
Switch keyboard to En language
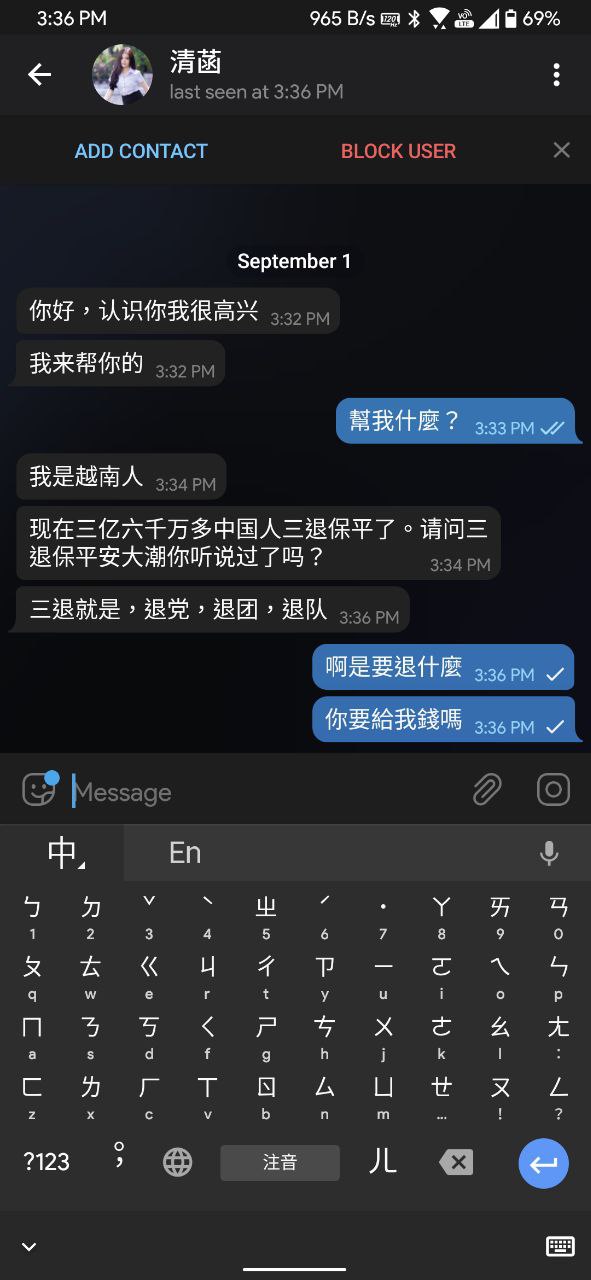click(185, 852)
